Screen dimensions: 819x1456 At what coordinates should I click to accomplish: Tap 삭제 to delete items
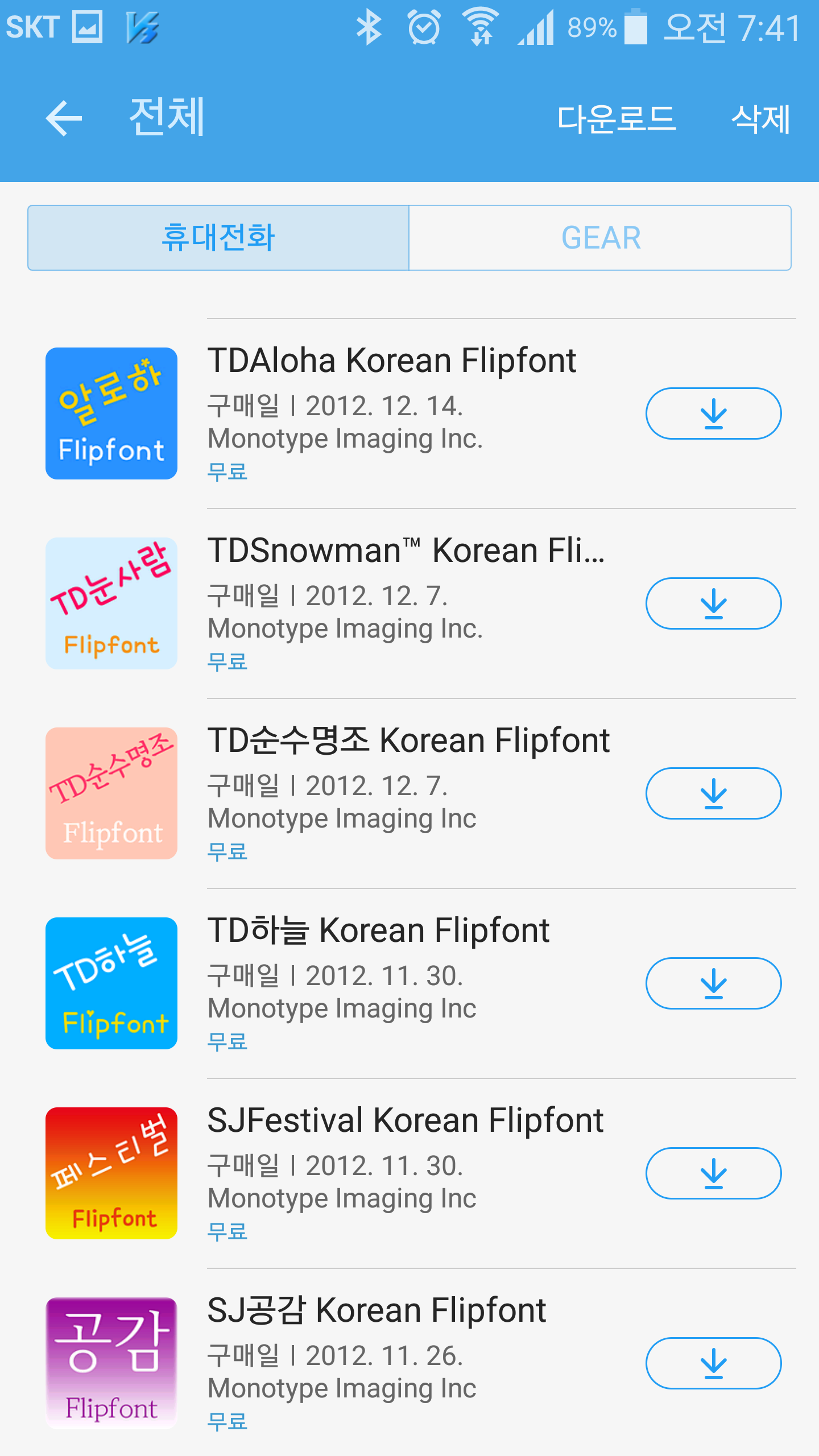click(760, 119)
